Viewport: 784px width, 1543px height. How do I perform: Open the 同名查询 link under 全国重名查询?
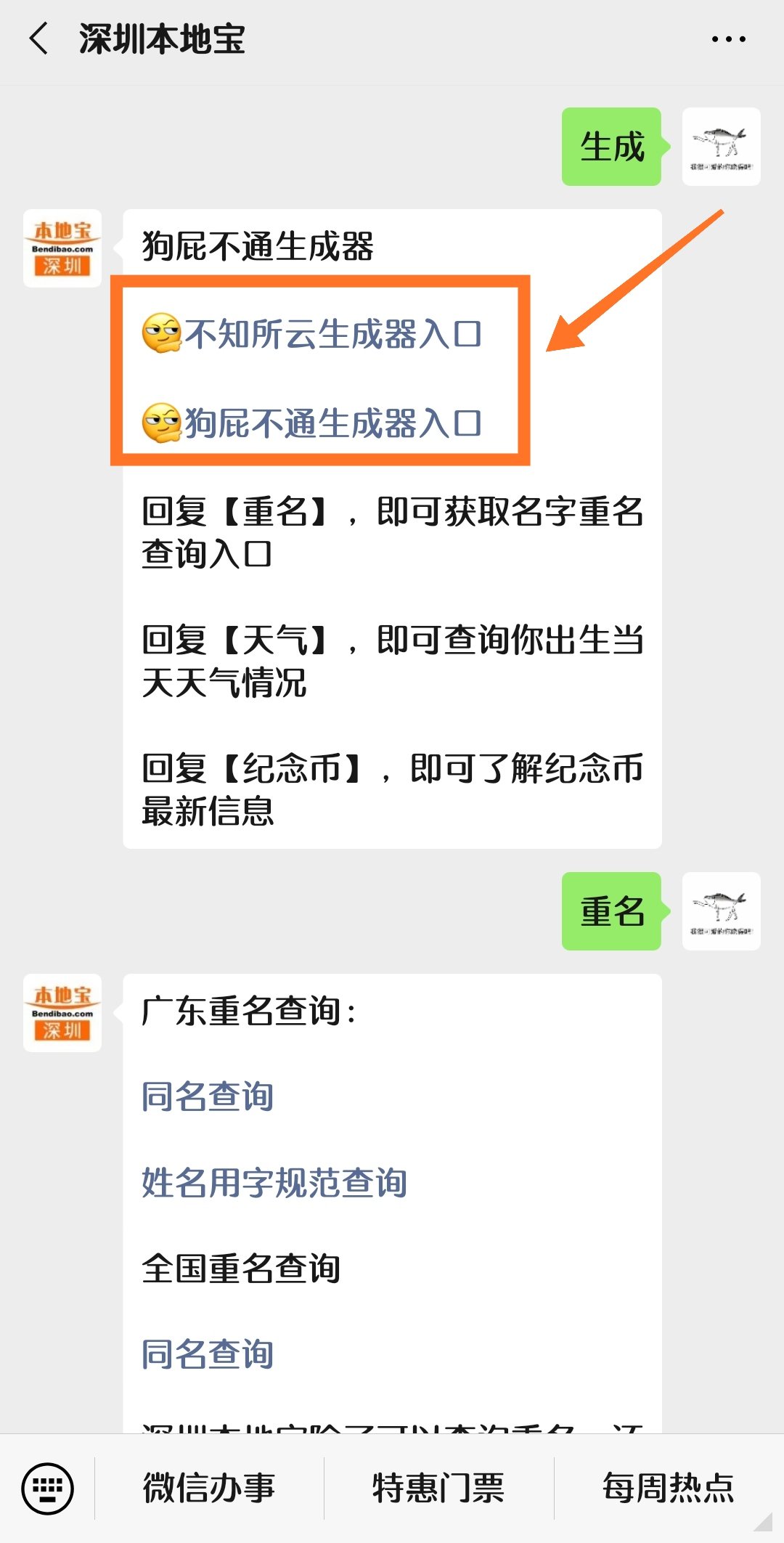tap(205, 1353)
